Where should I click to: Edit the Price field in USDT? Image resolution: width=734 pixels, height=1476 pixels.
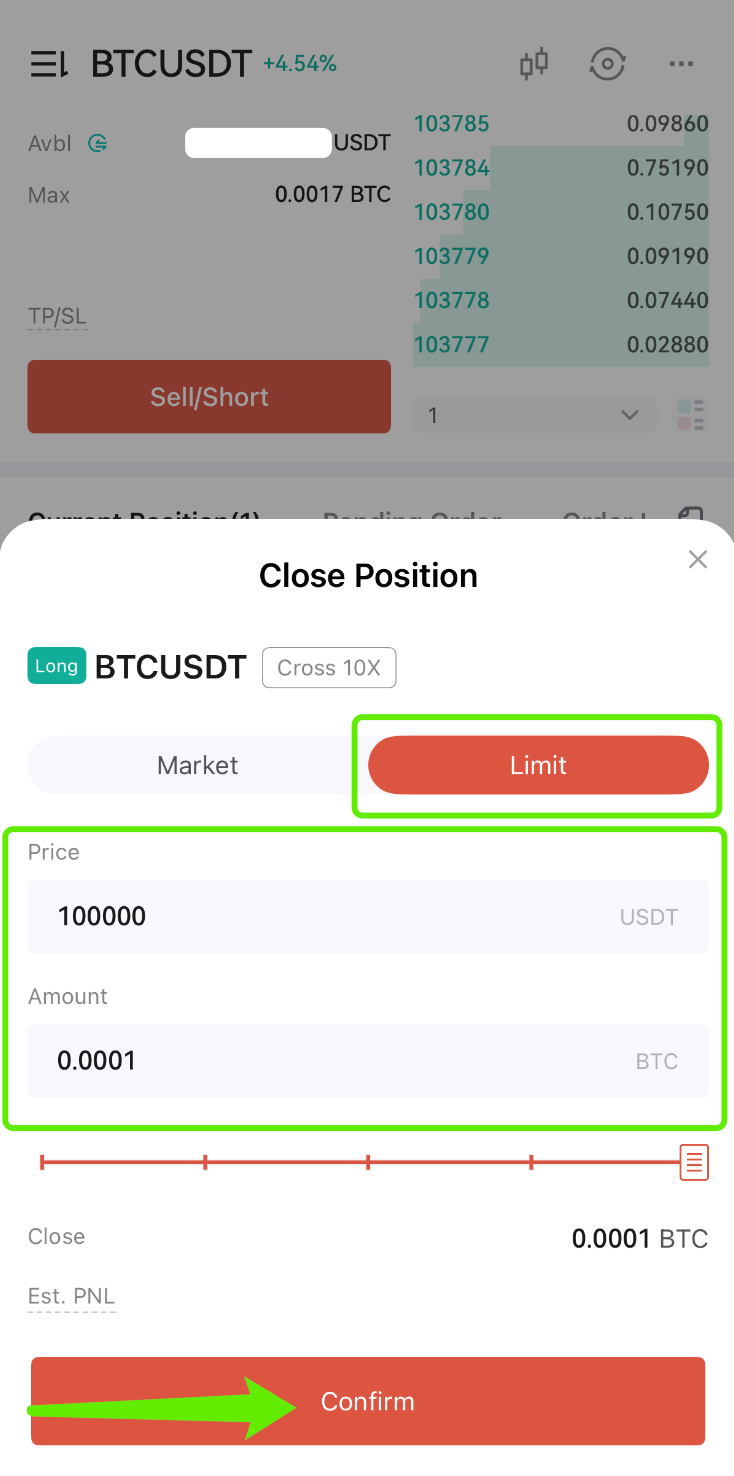(368, 916)
